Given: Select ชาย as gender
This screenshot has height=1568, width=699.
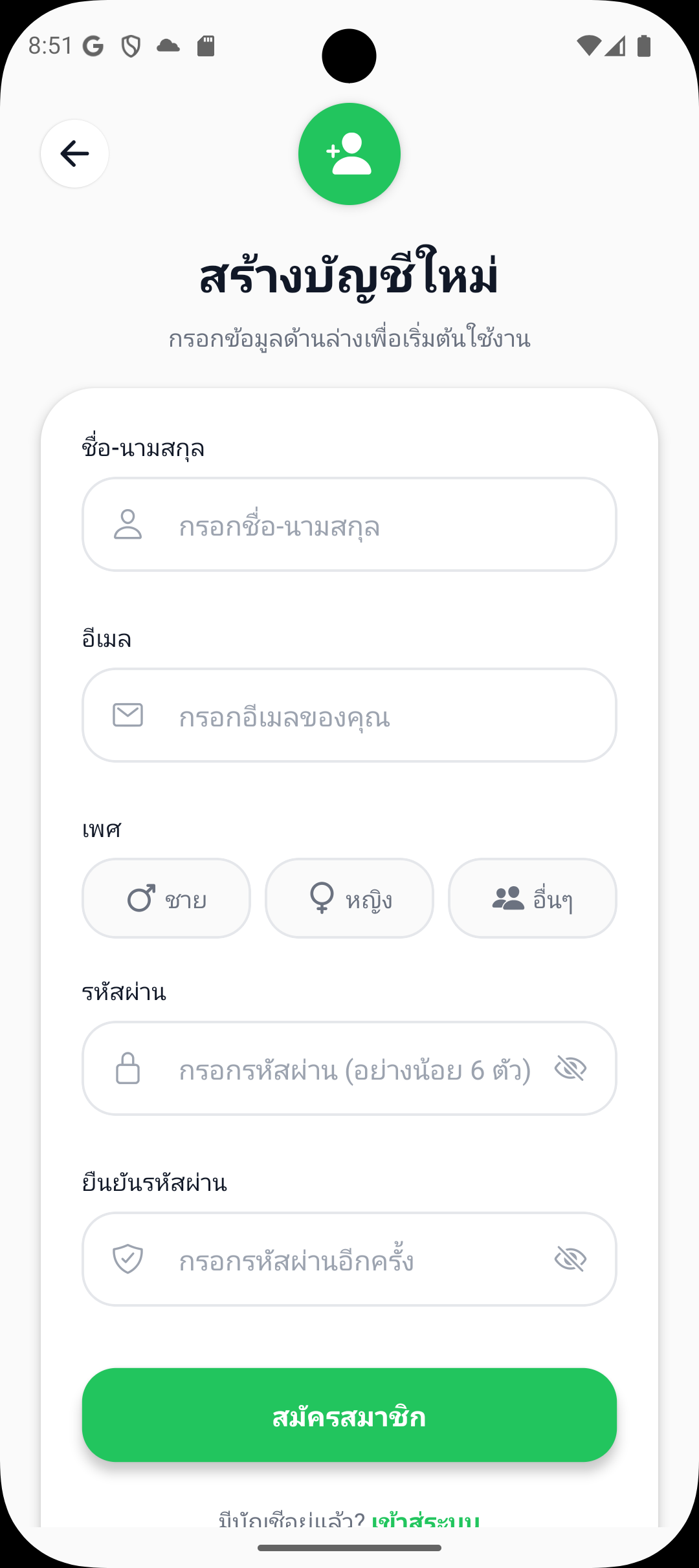Looking at the screenshot, I should (x=166, y=898).
